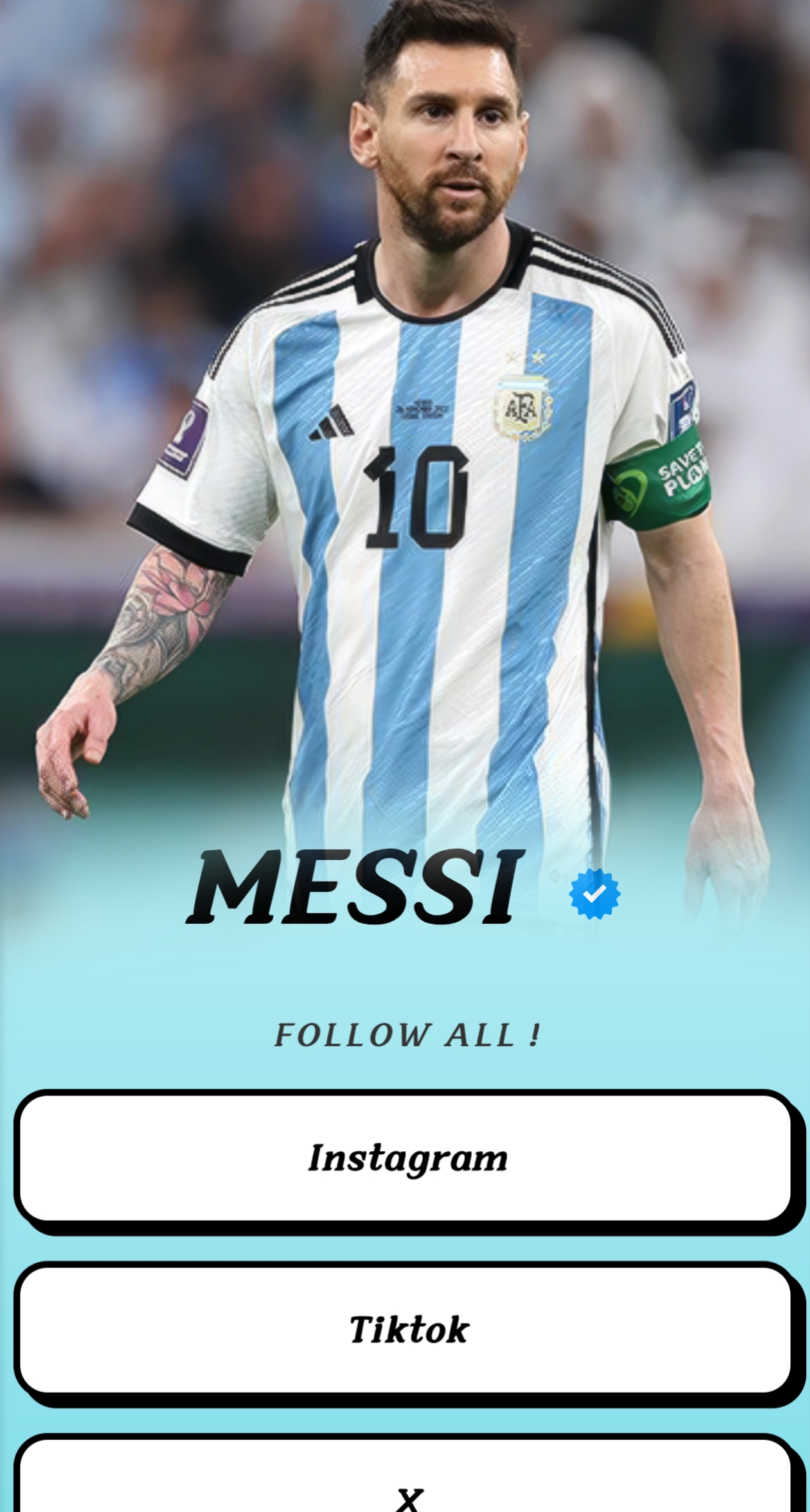Open the Tiktok link button
This screenshot has width=810, height=1512.
tap(405, 1329)
